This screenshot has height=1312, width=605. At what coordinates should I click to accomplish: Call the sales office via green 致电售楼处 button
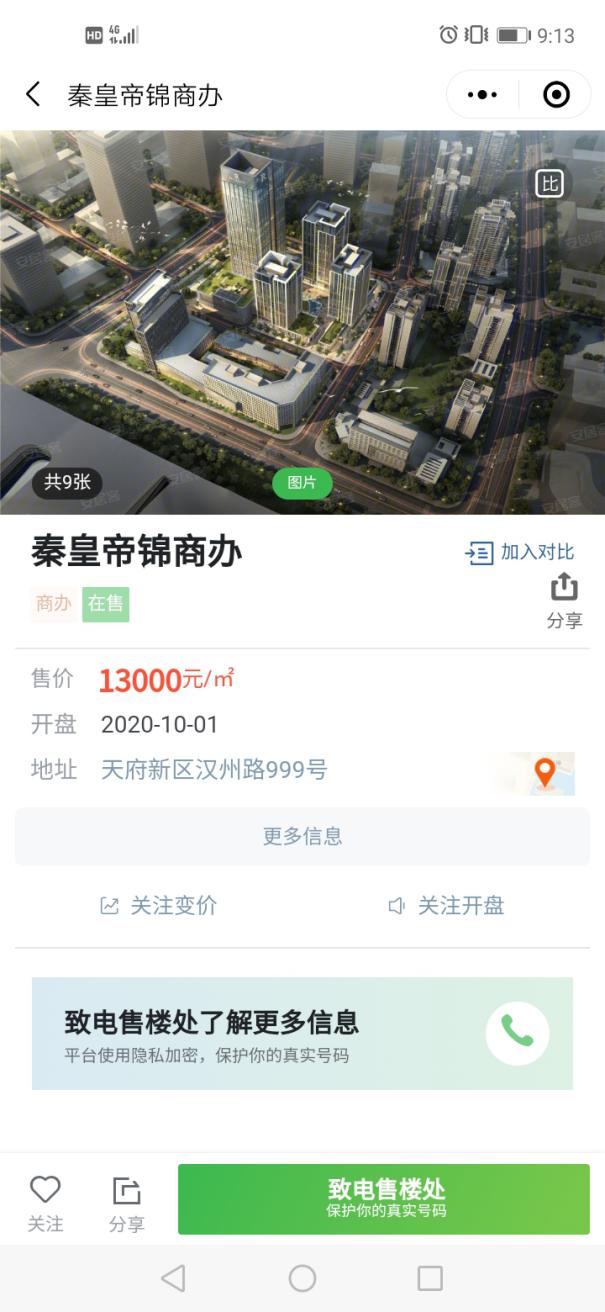(x=384, y=1199)
